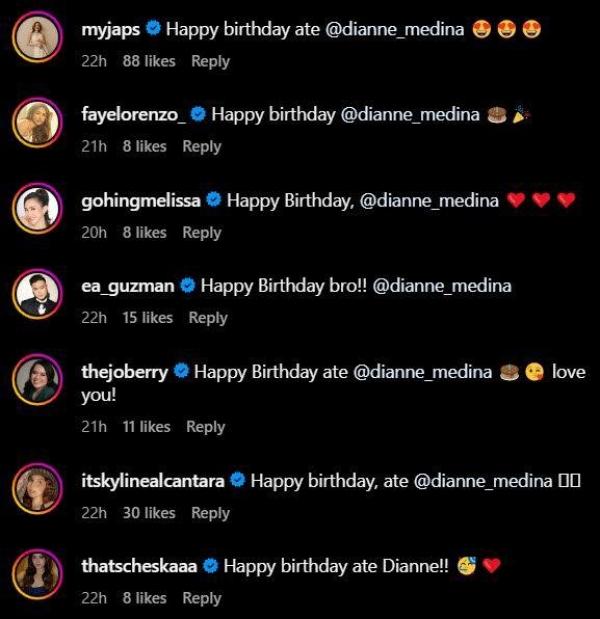600x619 pixels.
Task: Reply to itskylinealcantara's comment
Action: [210, 513]
